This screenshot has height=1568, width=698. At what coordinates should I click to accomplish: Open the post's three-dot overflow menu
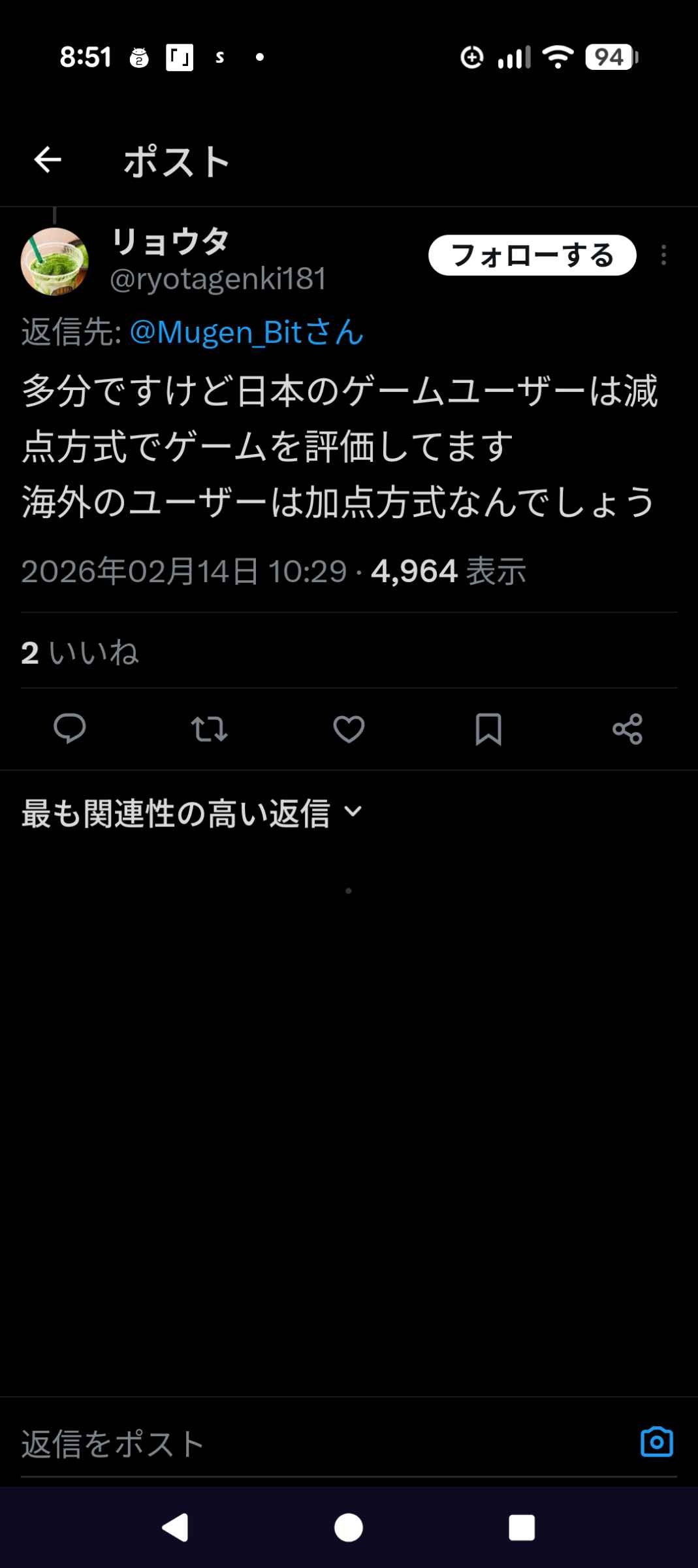[x=663, y=255]
